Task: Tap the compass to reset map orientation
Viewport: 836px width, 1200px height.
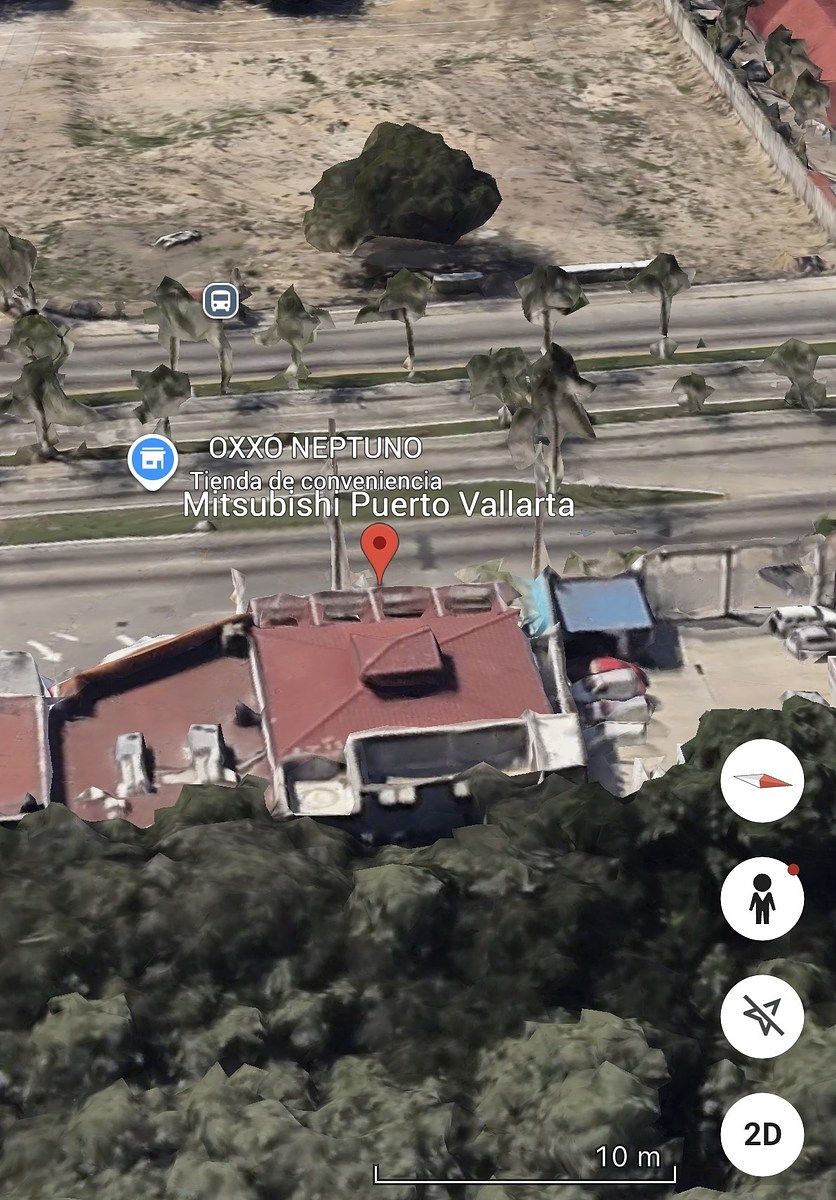Action: pyautogui.click(x=762, y=781)
